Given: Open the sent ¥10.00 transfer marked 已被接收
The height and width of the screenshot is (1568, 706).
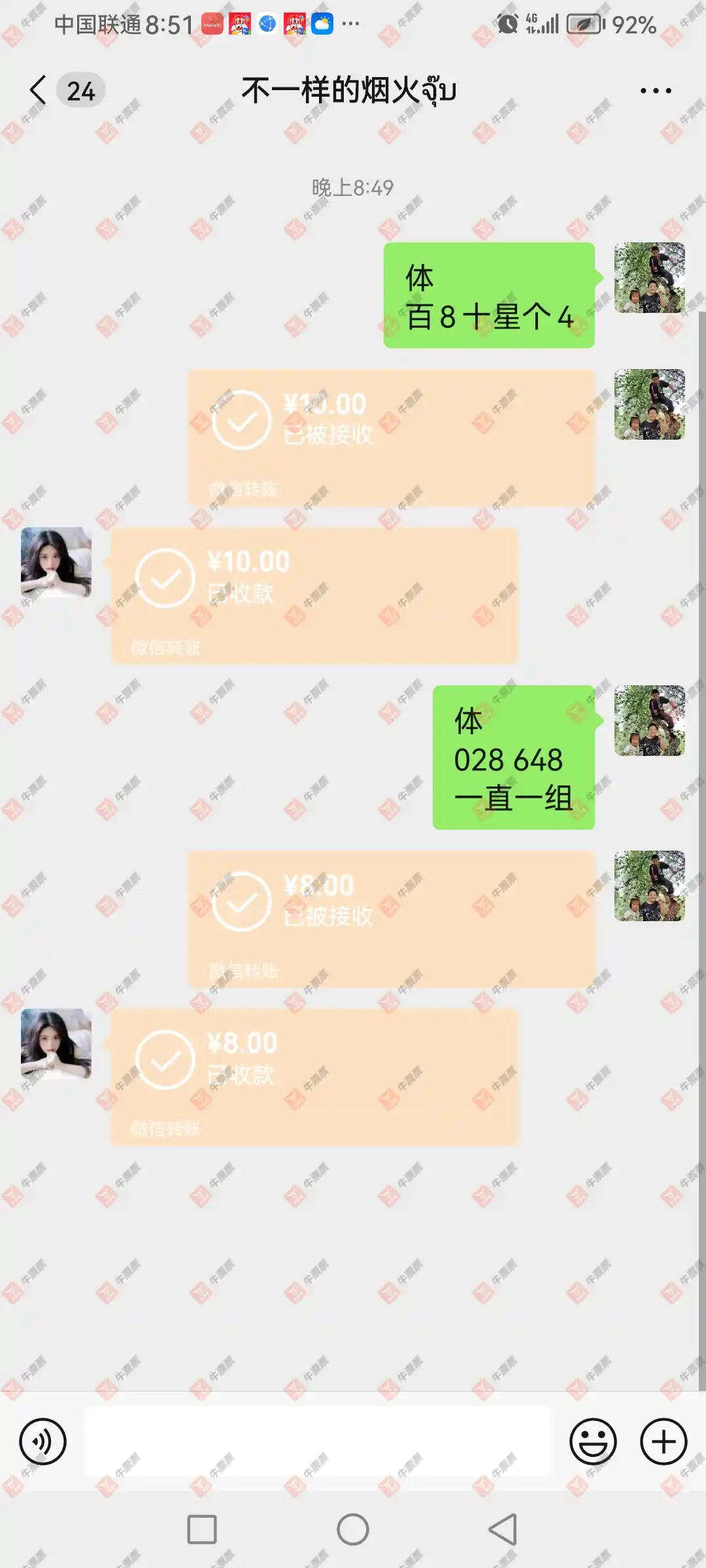Looking at the screenshot, I should point(391,436).
